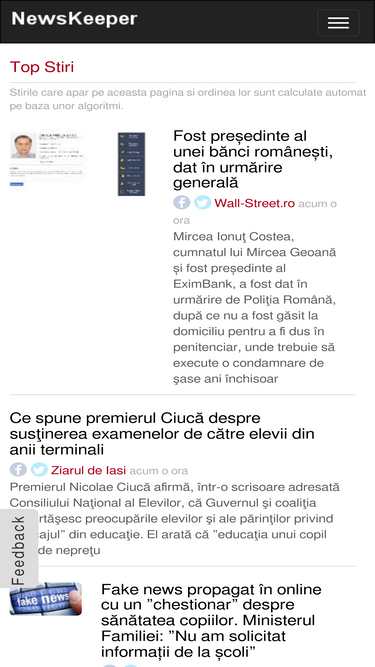
Task: Share the Ciucă article on Twitter
Action: [39, 470]
